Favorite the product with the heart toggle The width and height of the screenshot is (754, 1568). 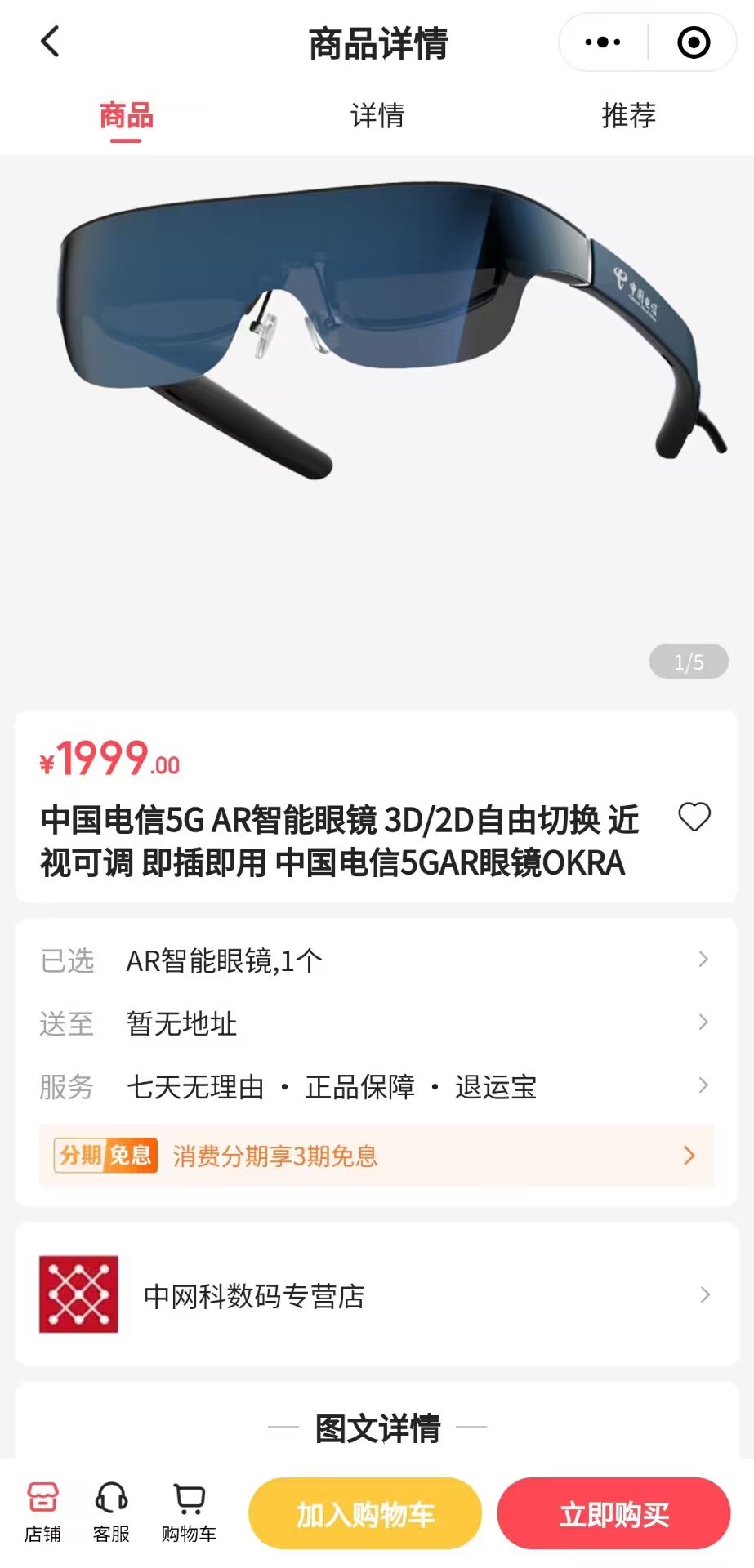tap(696, 817)
